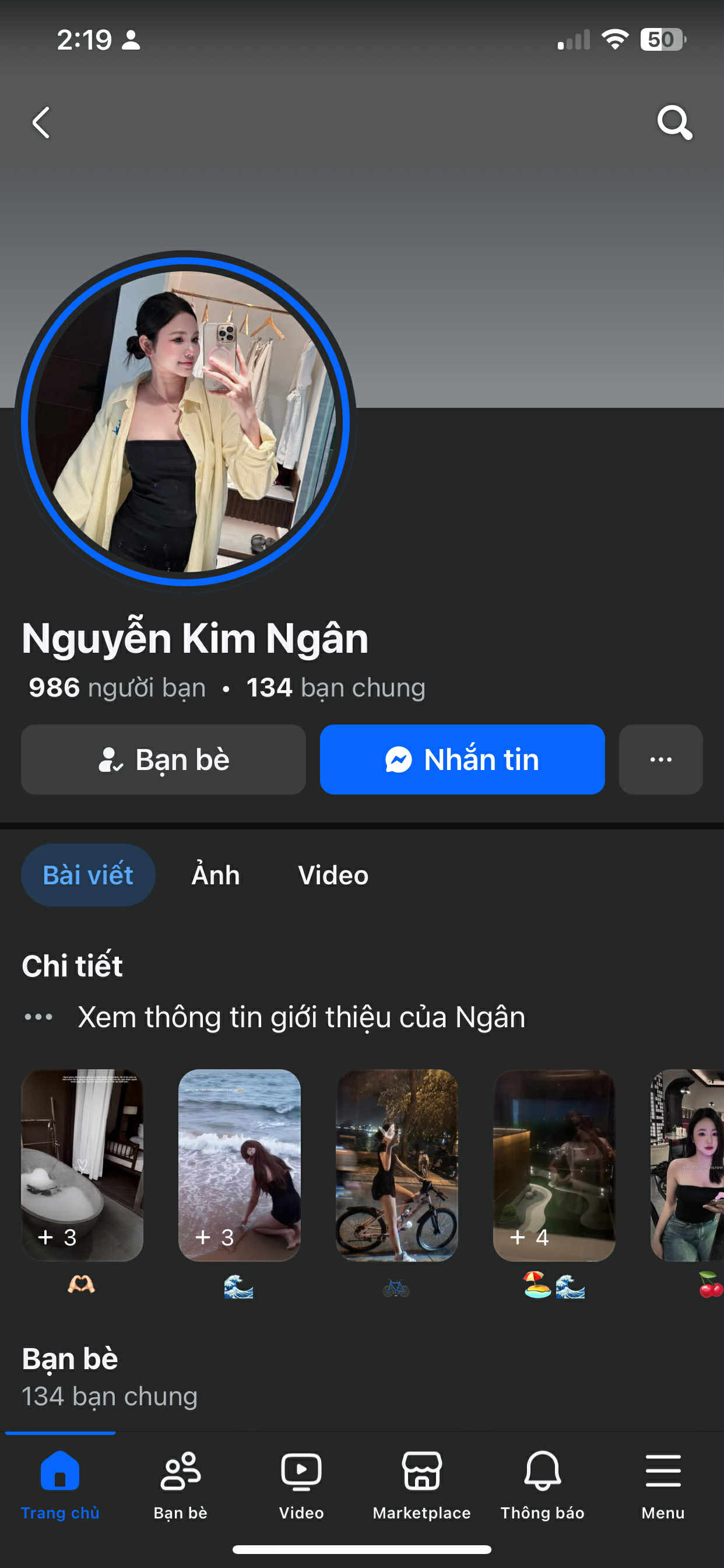724x1568 pixels.
Task: Open the profile search magnifier
Action: (674, 123)
